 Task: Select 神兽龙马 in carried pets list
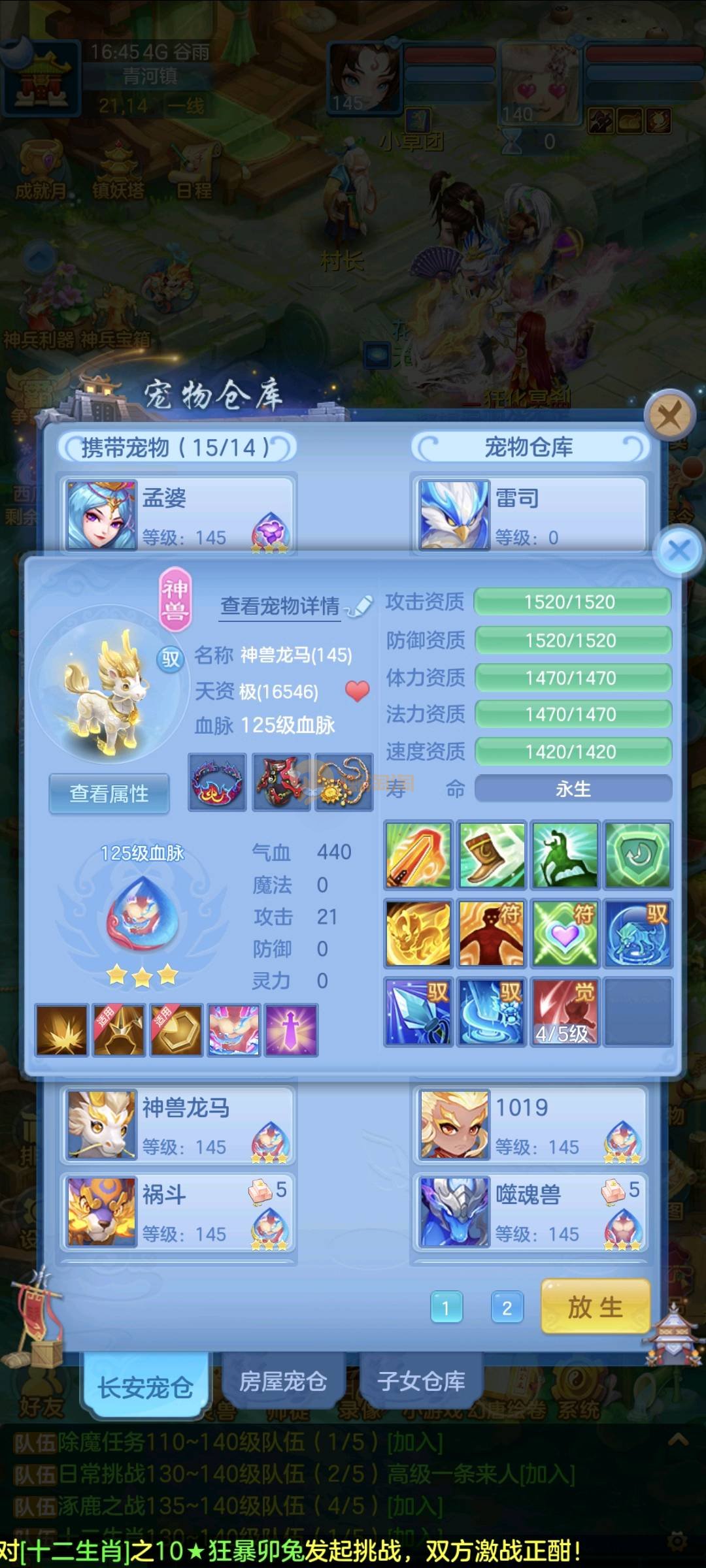tap(177, 1125)
